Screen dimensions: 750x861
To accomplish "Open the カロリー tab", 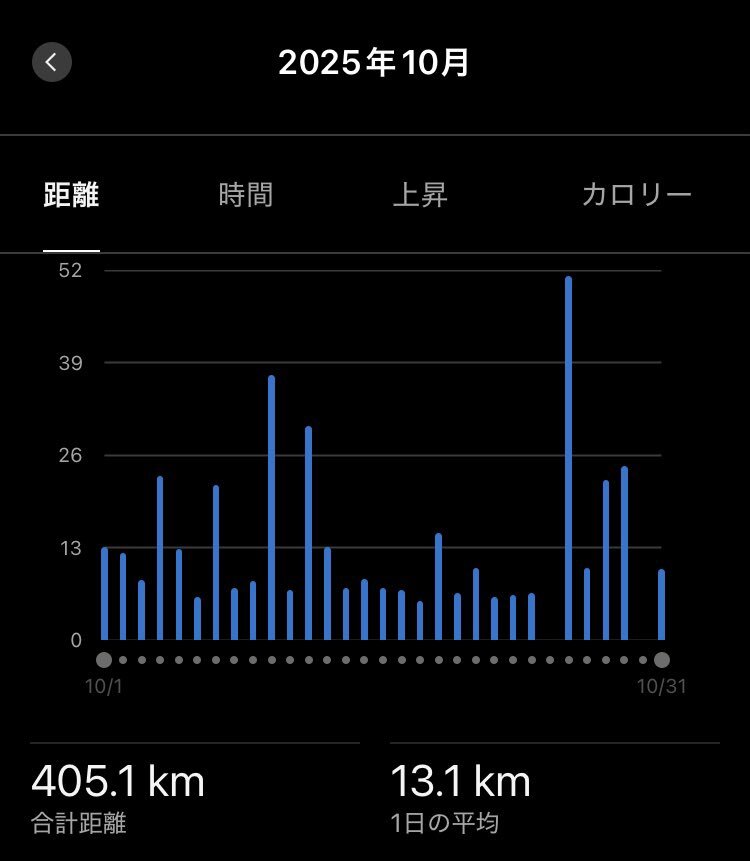I will point(636,195).
